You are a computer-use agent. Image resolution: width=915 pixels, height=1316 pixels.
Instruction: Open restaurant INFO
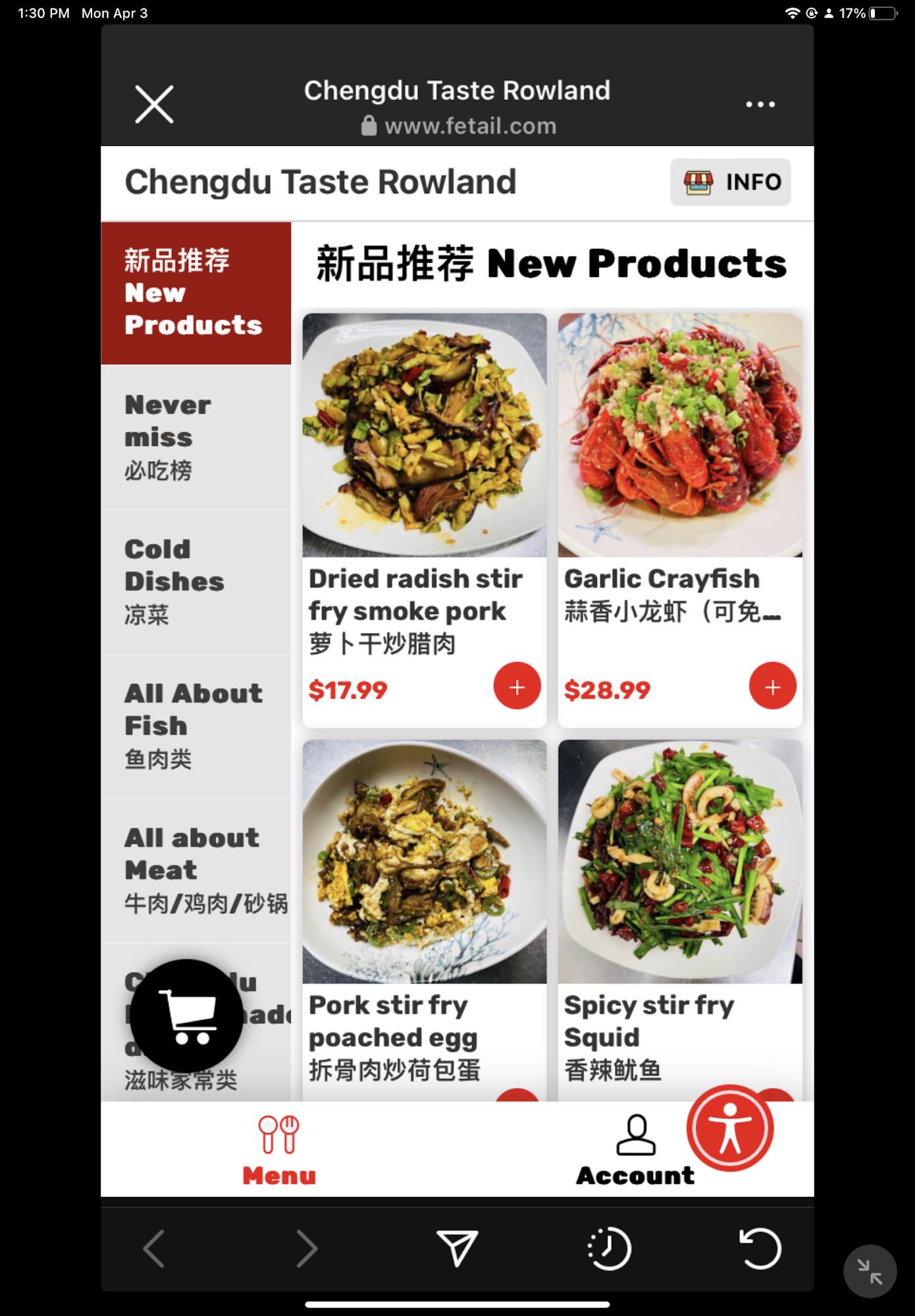[x=730, y=182]
